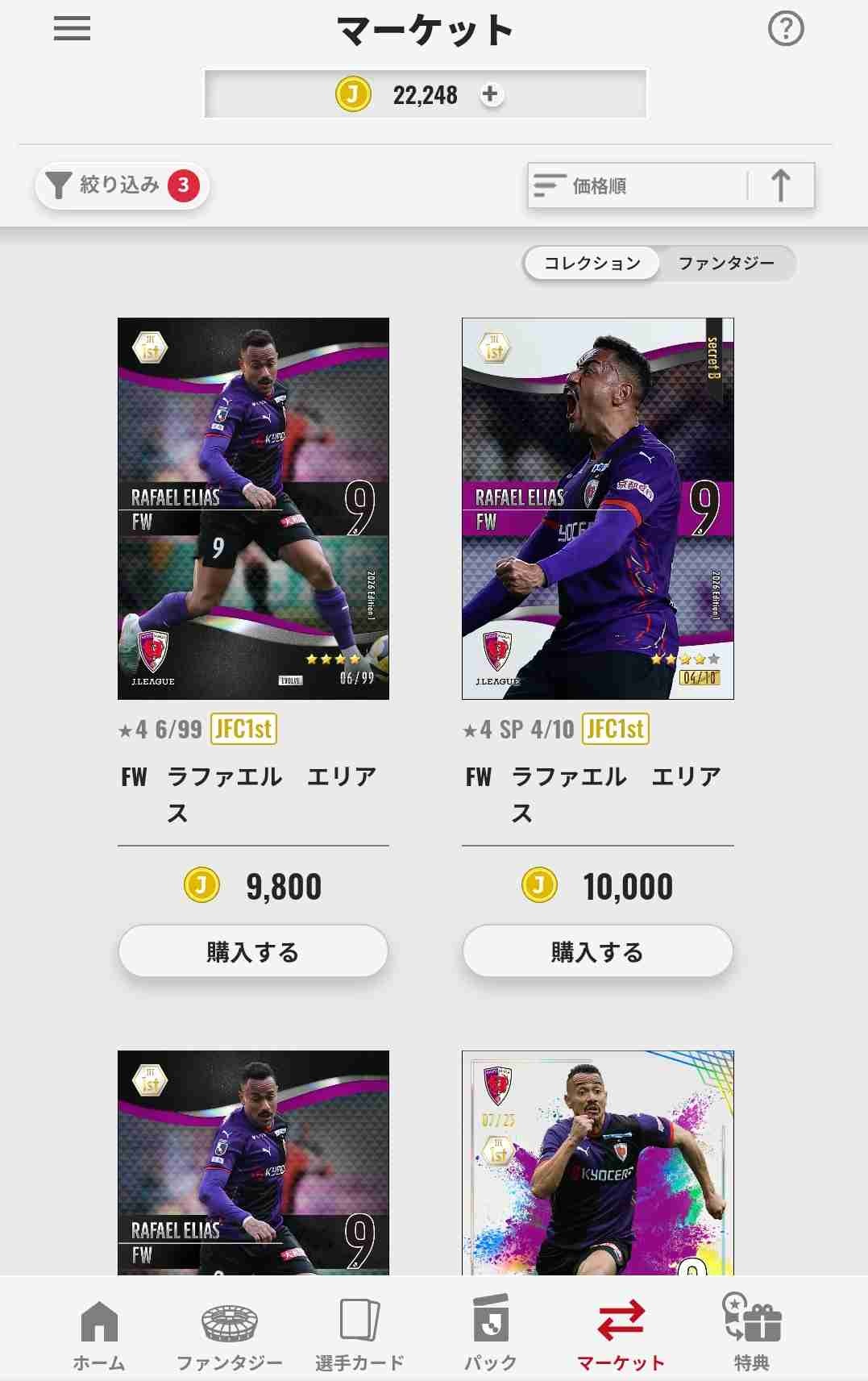Open the 価格順 sort dropdown
The image size is (868, 1381).
click(637, 186)
